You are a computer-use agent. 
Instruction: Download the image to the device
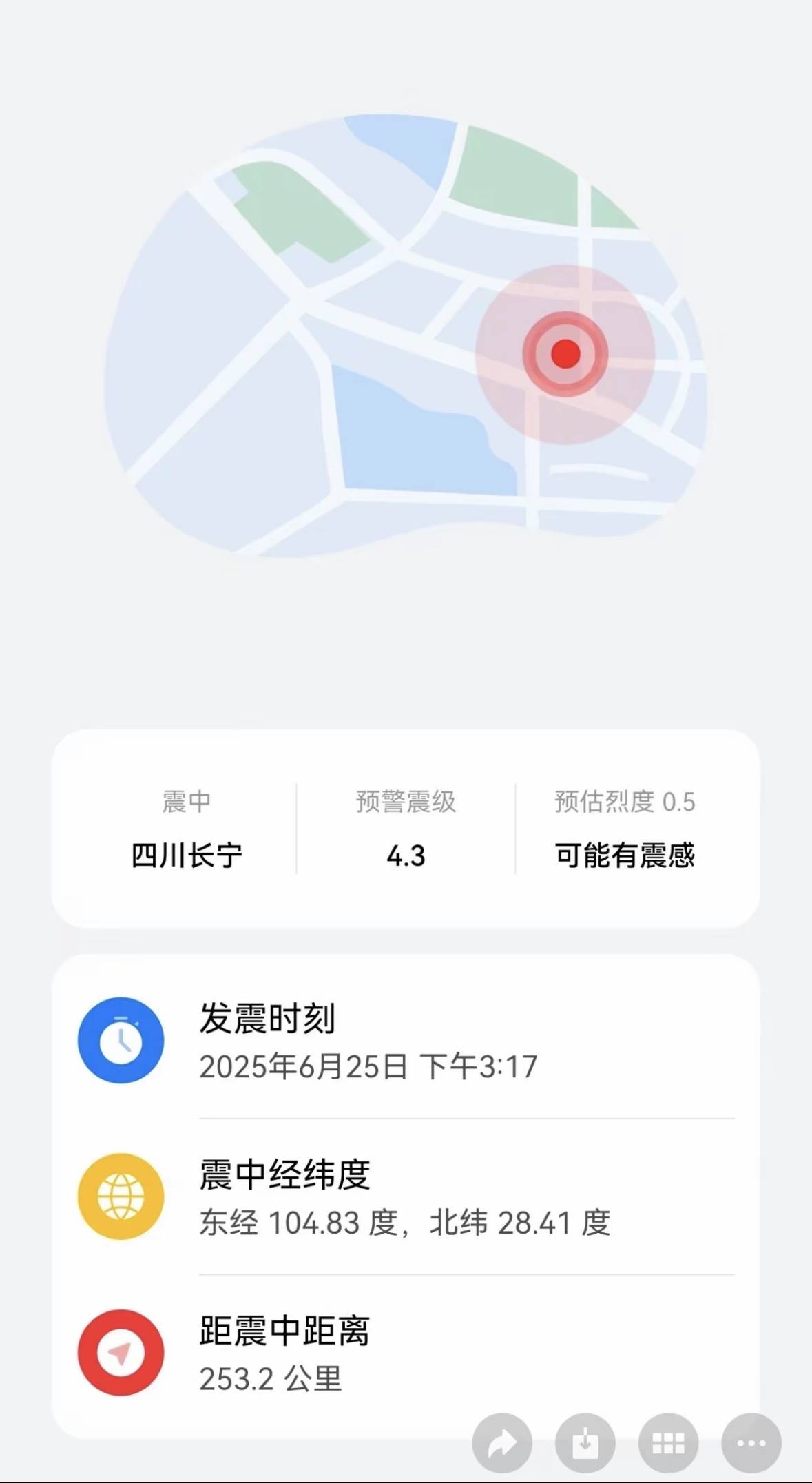[x=585, y=1443]
